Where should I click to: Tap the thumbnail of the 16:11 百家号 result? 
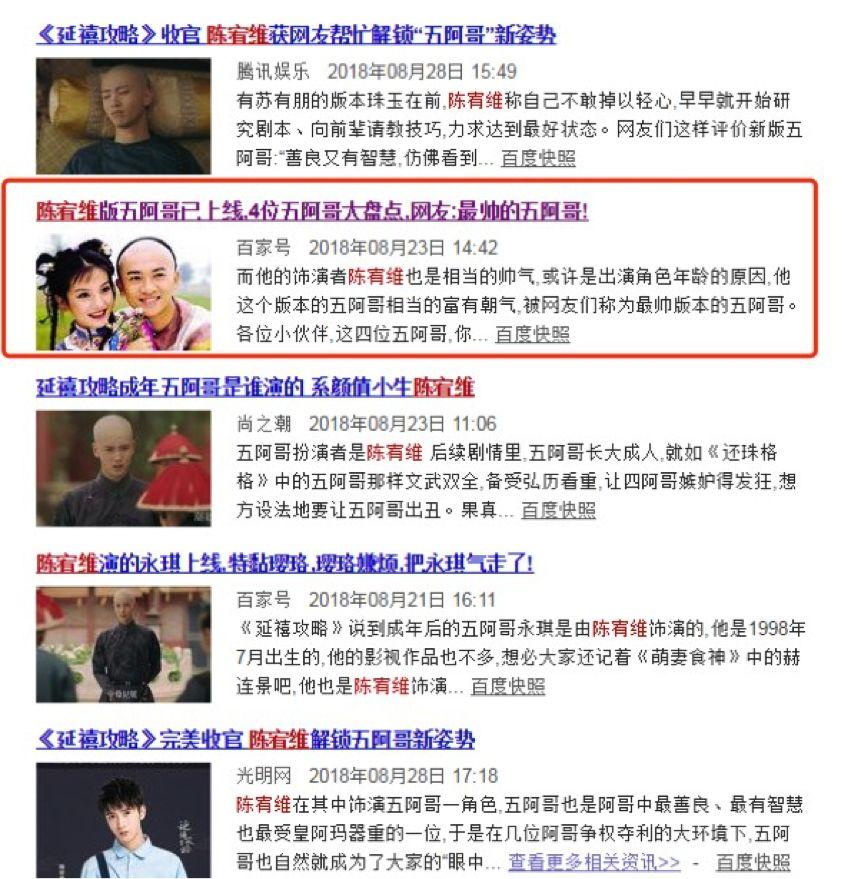click(x=123, y=644)
